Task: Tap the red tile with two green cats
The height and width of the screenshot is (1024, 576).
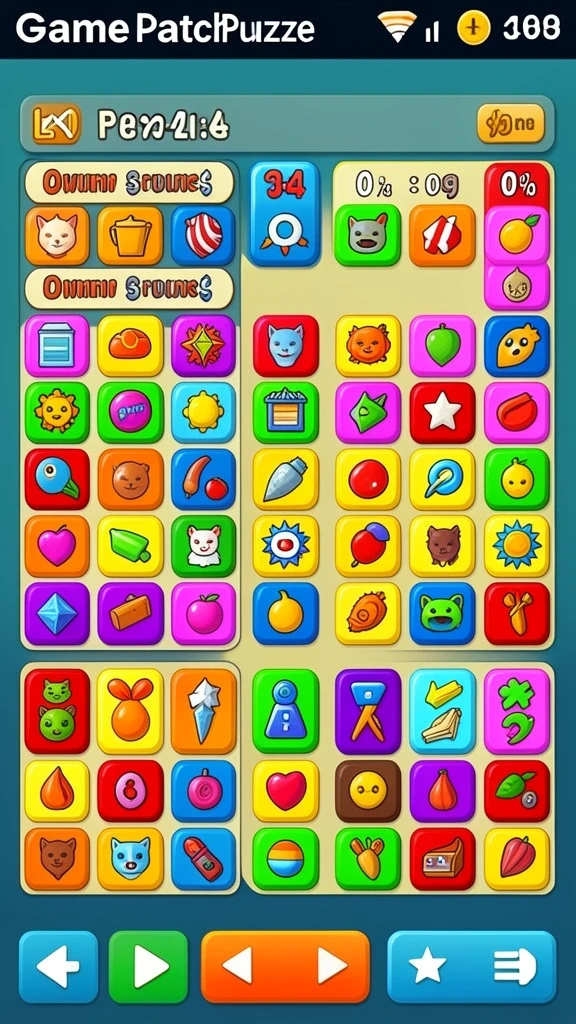Action: [x=57, y=711]
